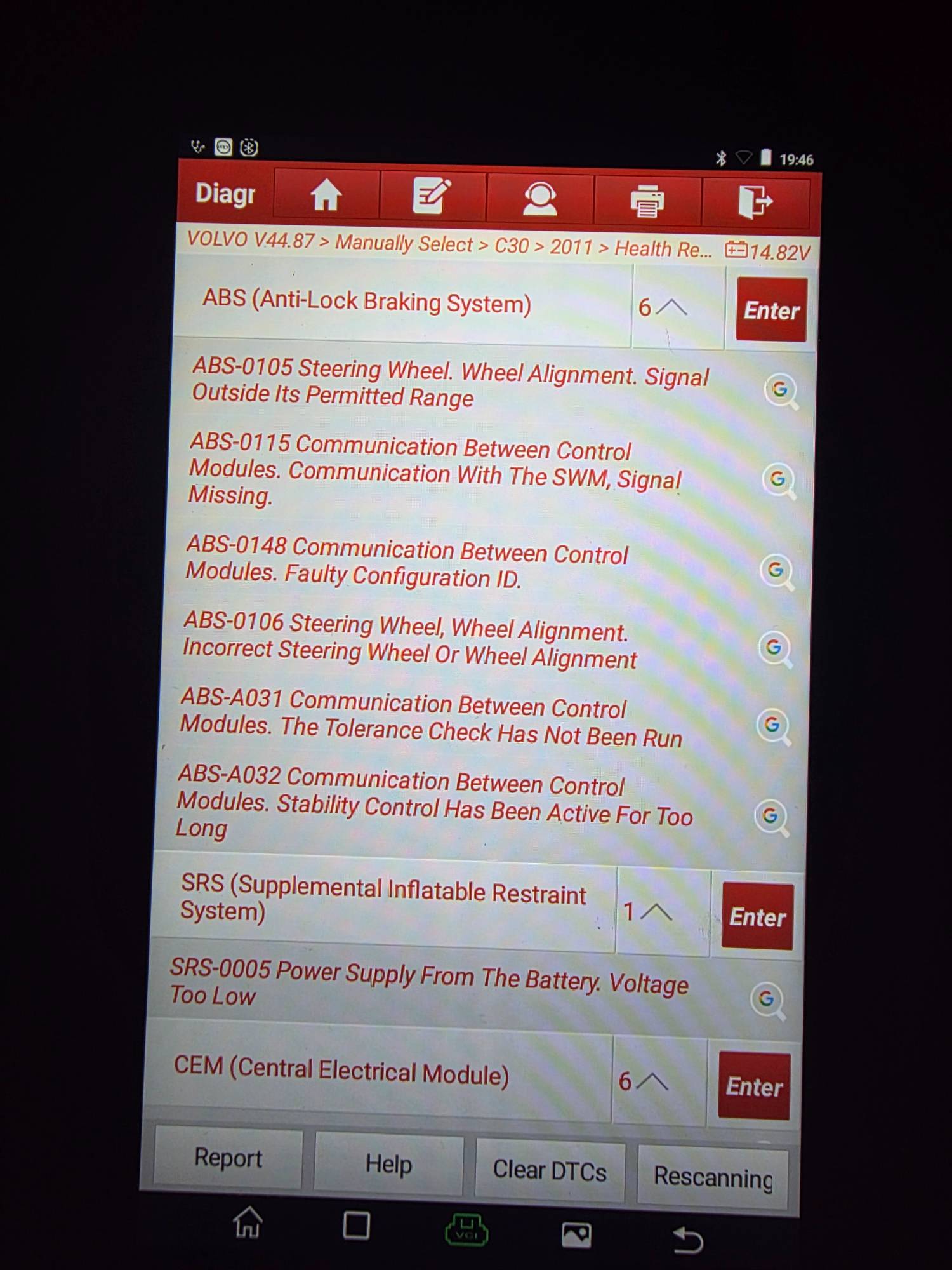Enter the SRS system
This screenshot has height=1270, width=952.
[x=757, y=916]
